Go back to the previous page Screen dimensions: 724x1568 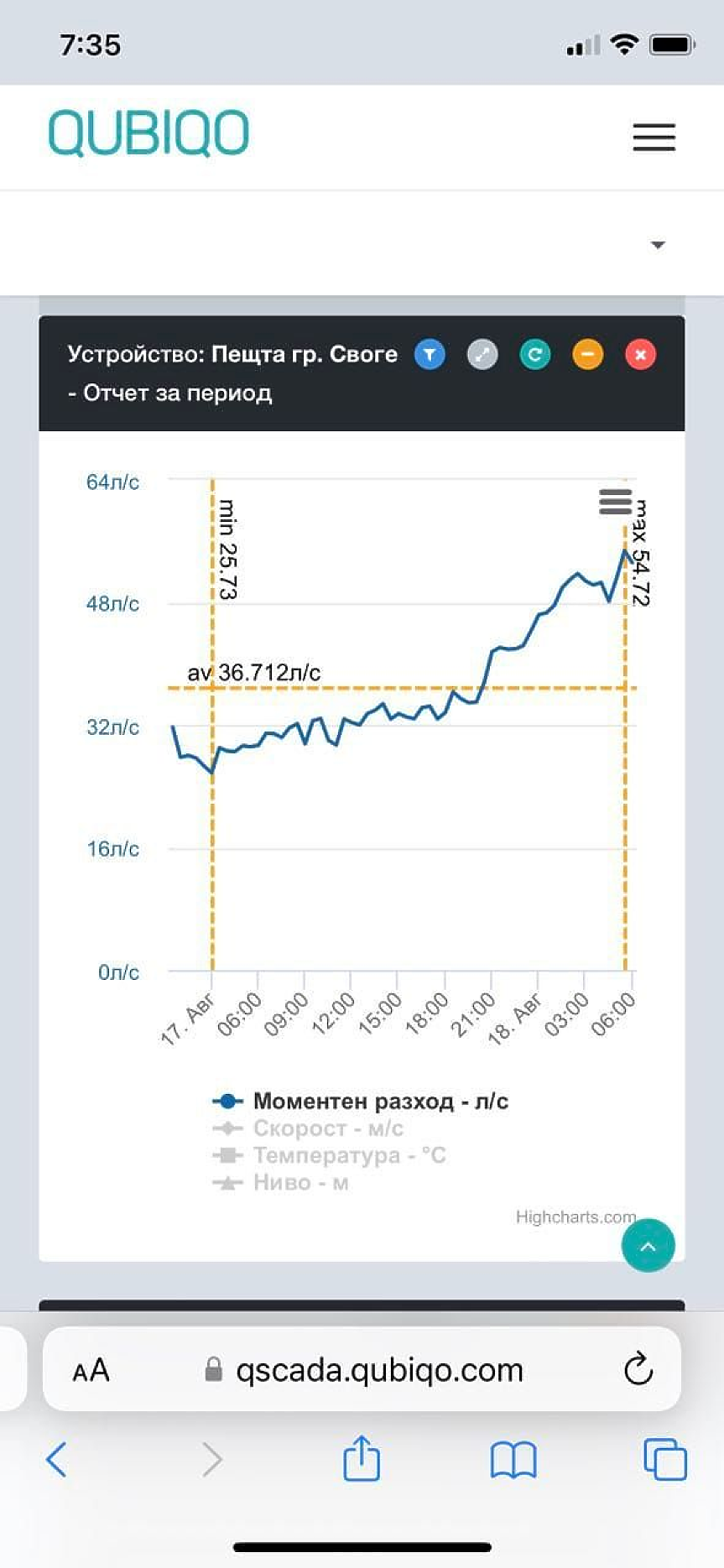(x=56, y=1460)
